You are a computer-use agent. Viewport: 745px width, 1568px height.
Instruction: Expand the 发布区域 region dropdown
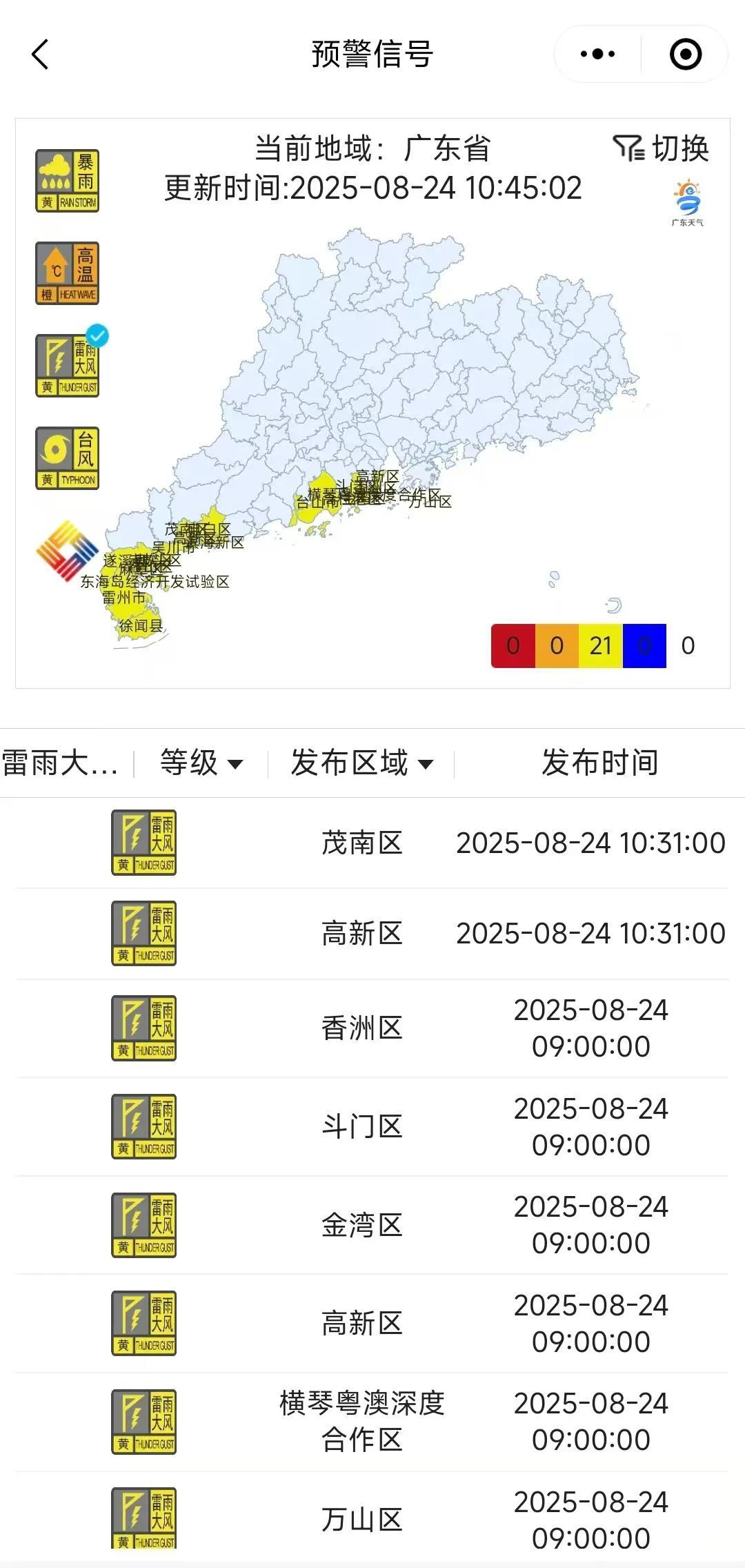click(361, 763)
